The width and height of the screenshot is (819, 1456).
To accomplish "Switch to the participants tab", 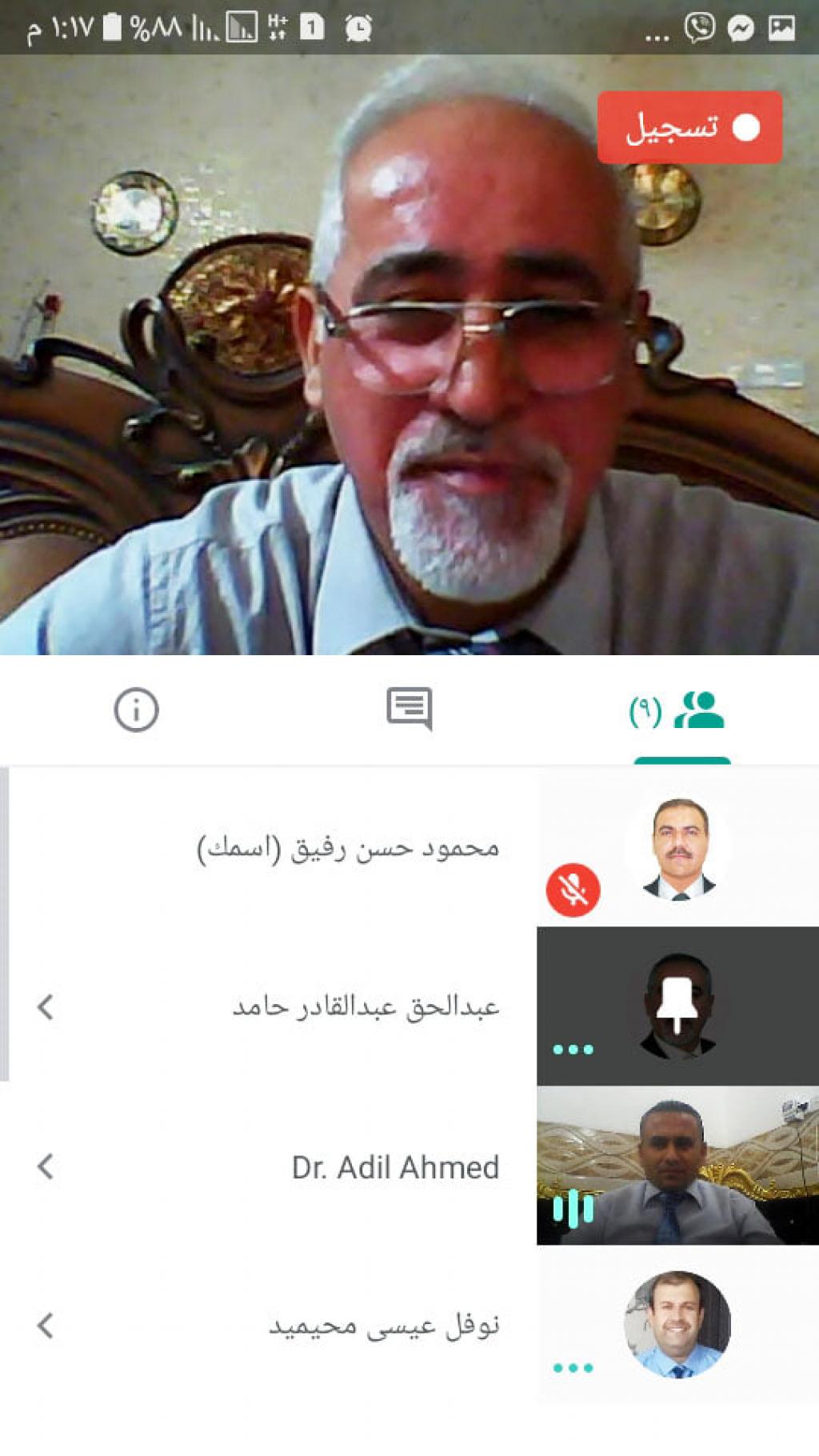I will pyautogui.click(x=678, y=710).
